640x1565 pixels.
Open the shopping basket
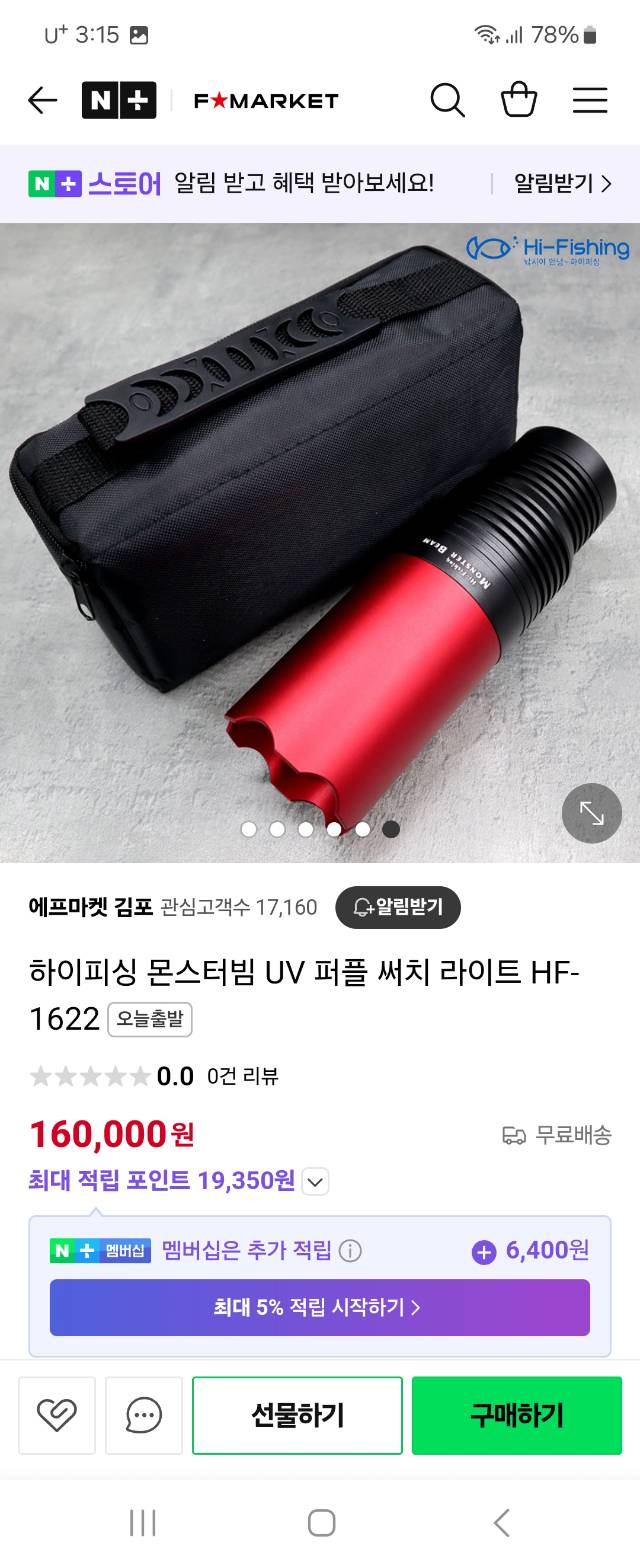(x=518, y=100)
